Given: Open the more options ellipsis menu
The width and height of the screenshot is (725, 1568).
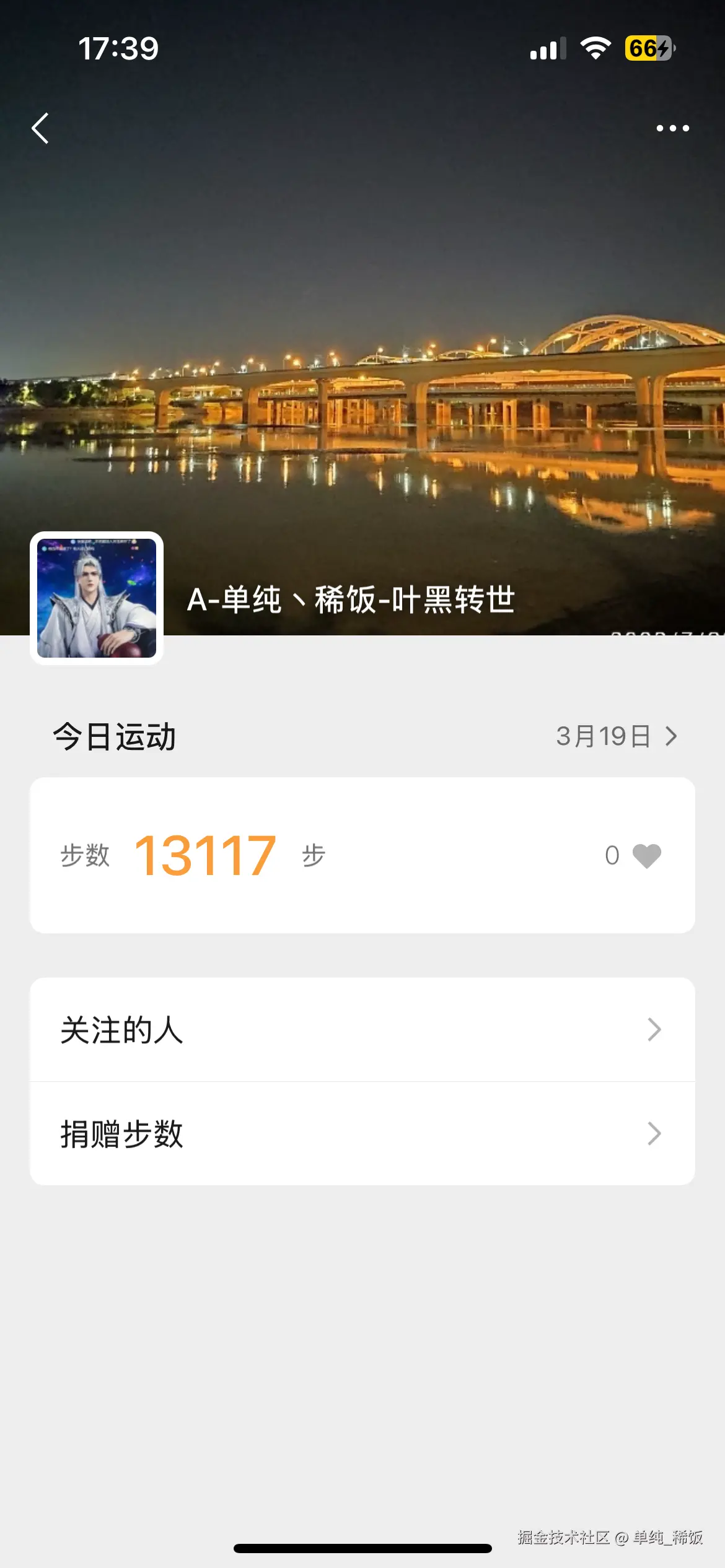Looking at the screenshot, I should [672, 128].
